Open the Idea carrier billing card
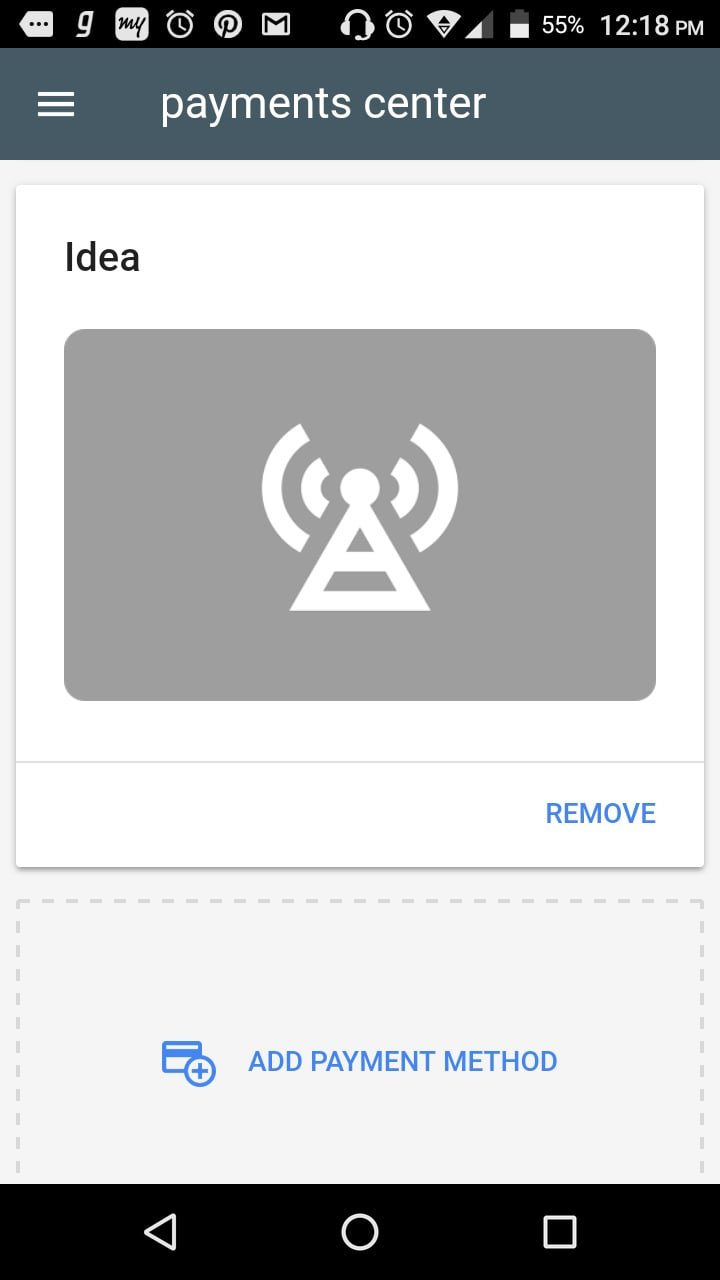The height and width of the screenshot is (1280, 720). point(360,514)
